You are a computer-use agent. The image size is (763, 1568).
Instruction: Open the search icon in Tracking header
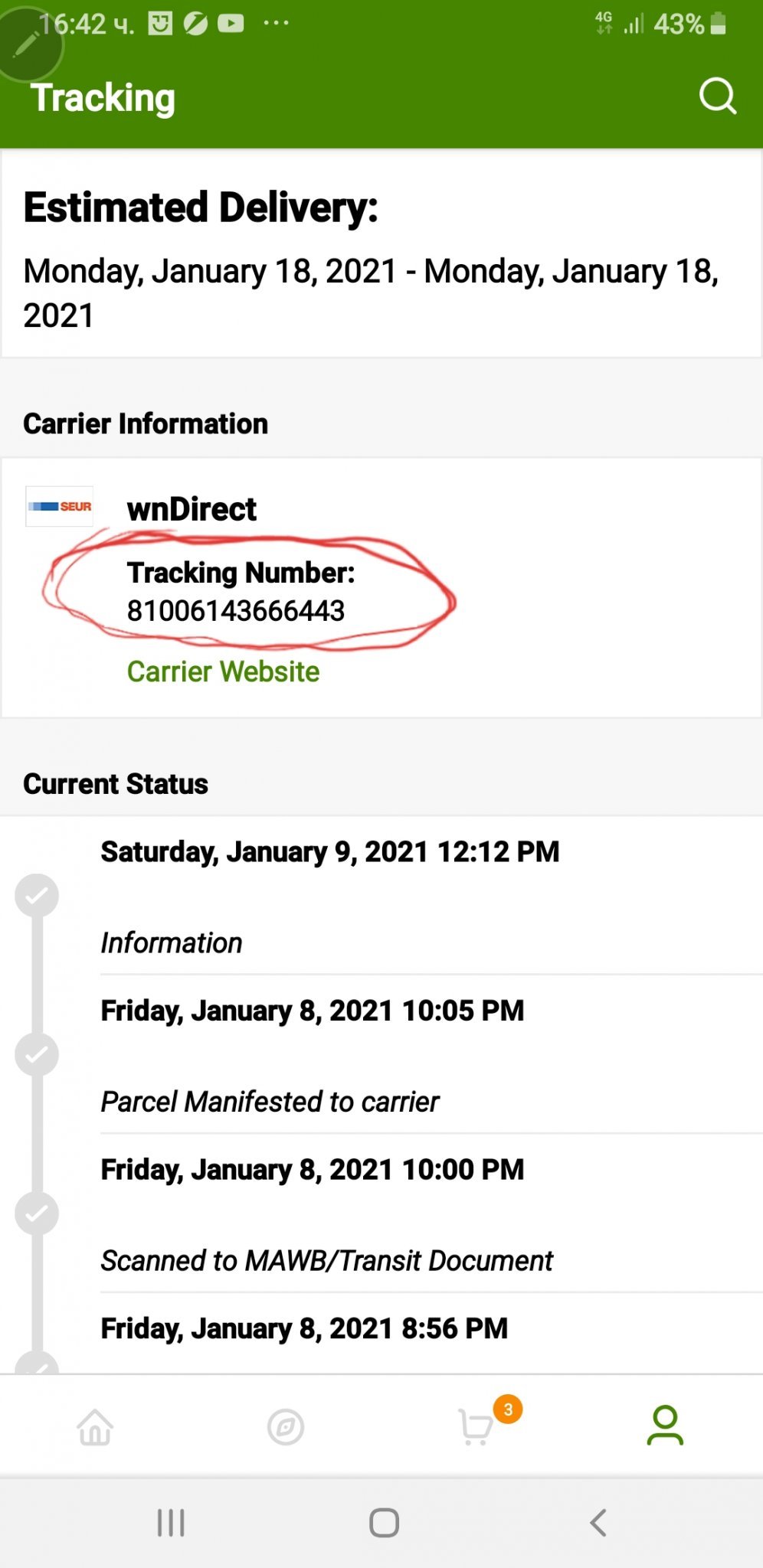tap(717, 96)
